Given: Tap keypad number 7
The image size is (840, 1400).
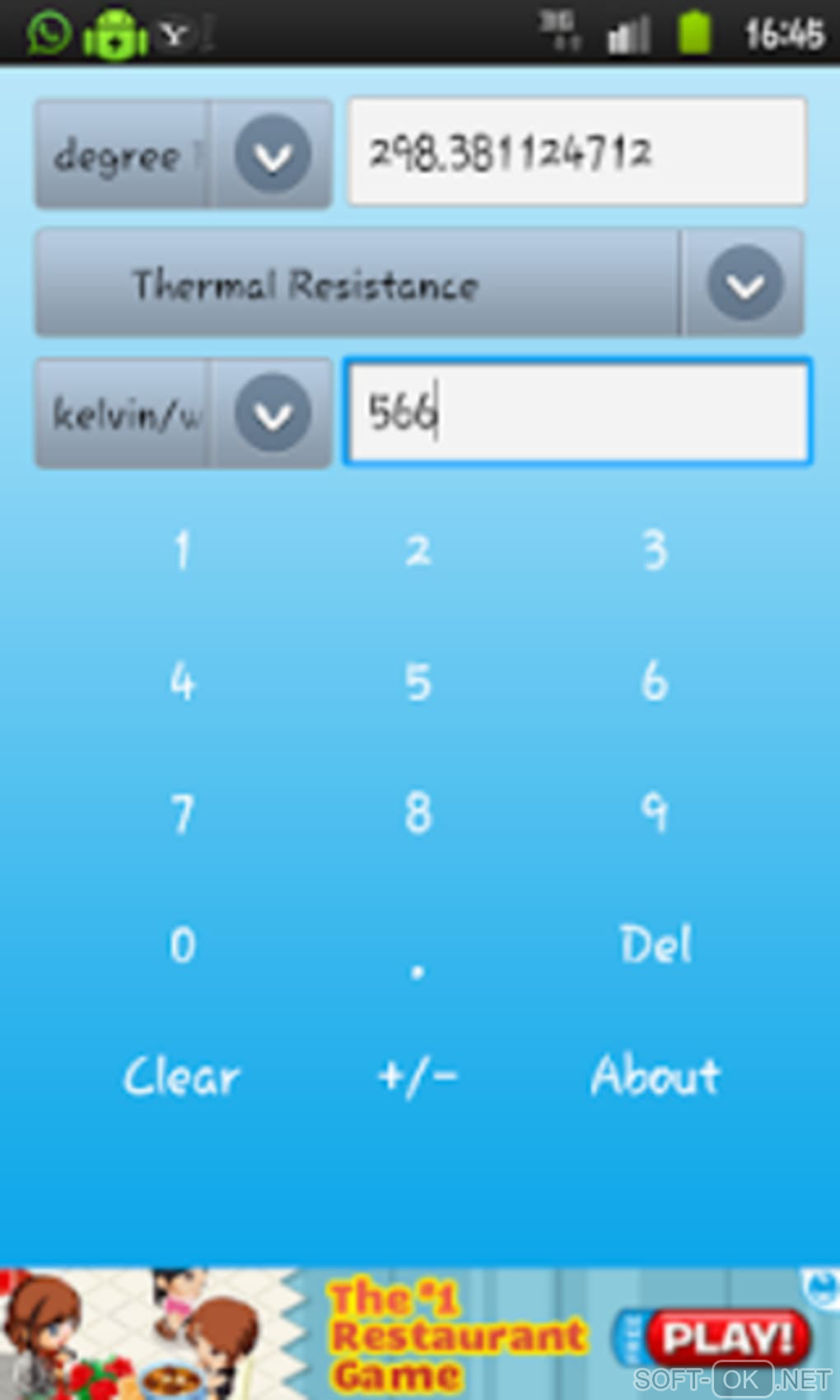Looking at the screenshot, I should (183, 814).
